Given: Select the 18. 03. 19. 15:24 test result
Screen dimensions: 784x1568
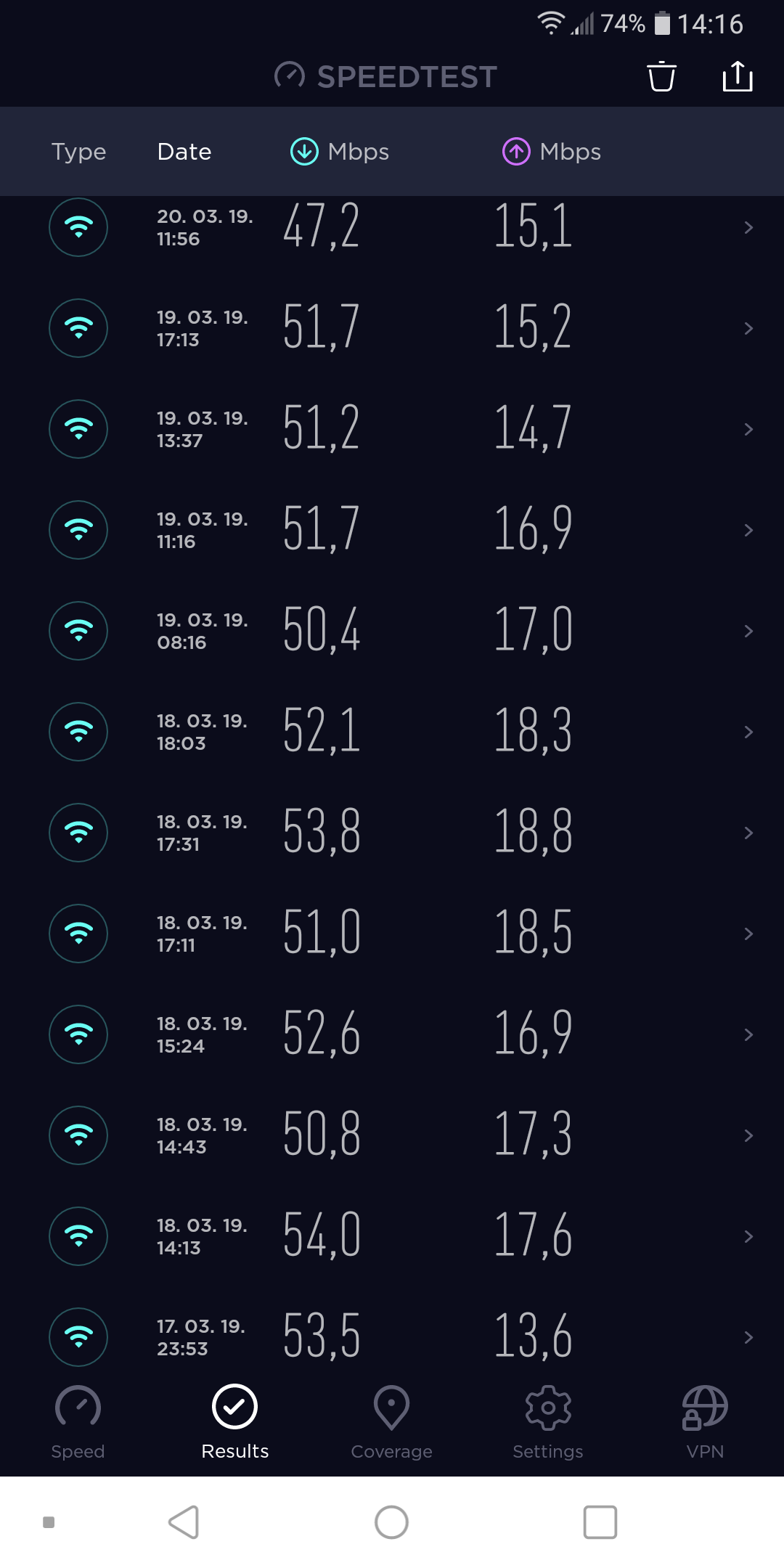Looking at the screenshot, I should point(392,1034).
